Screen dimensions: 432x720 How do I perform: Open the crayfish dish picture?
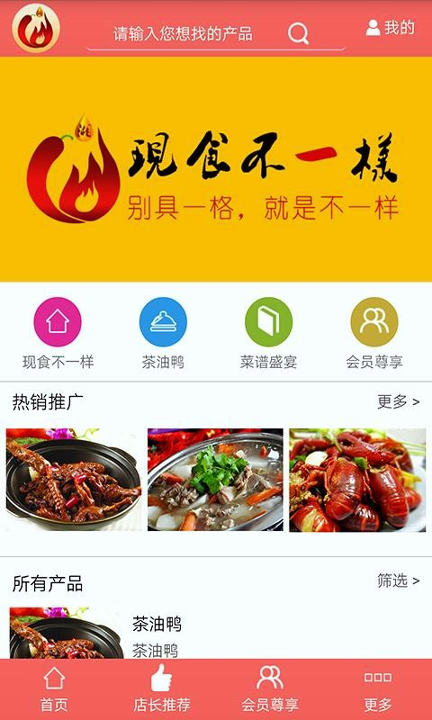(x=358, y=480)
